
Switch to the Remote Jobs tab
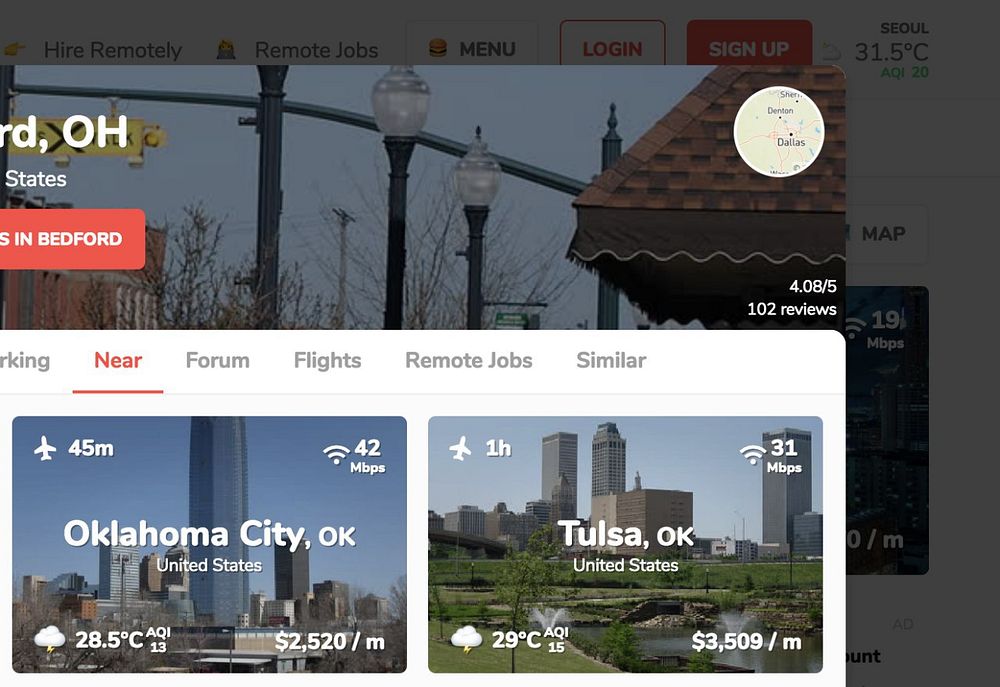click(468, 360)
